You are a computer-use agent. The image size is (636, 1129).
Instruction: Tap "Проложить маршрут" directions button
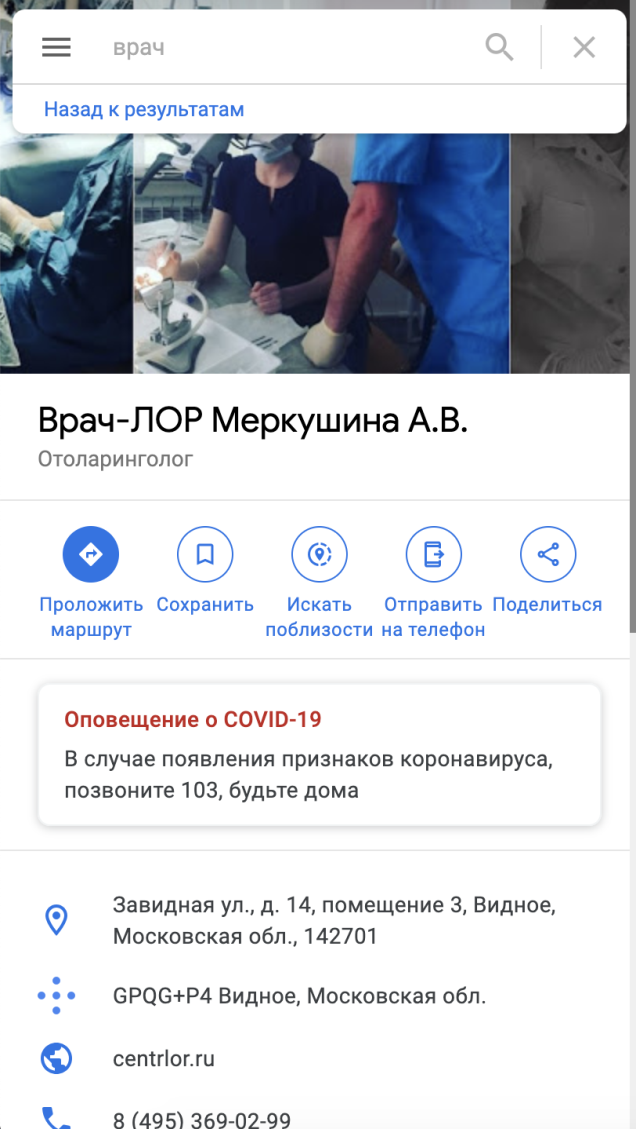(x=91, y=554)
